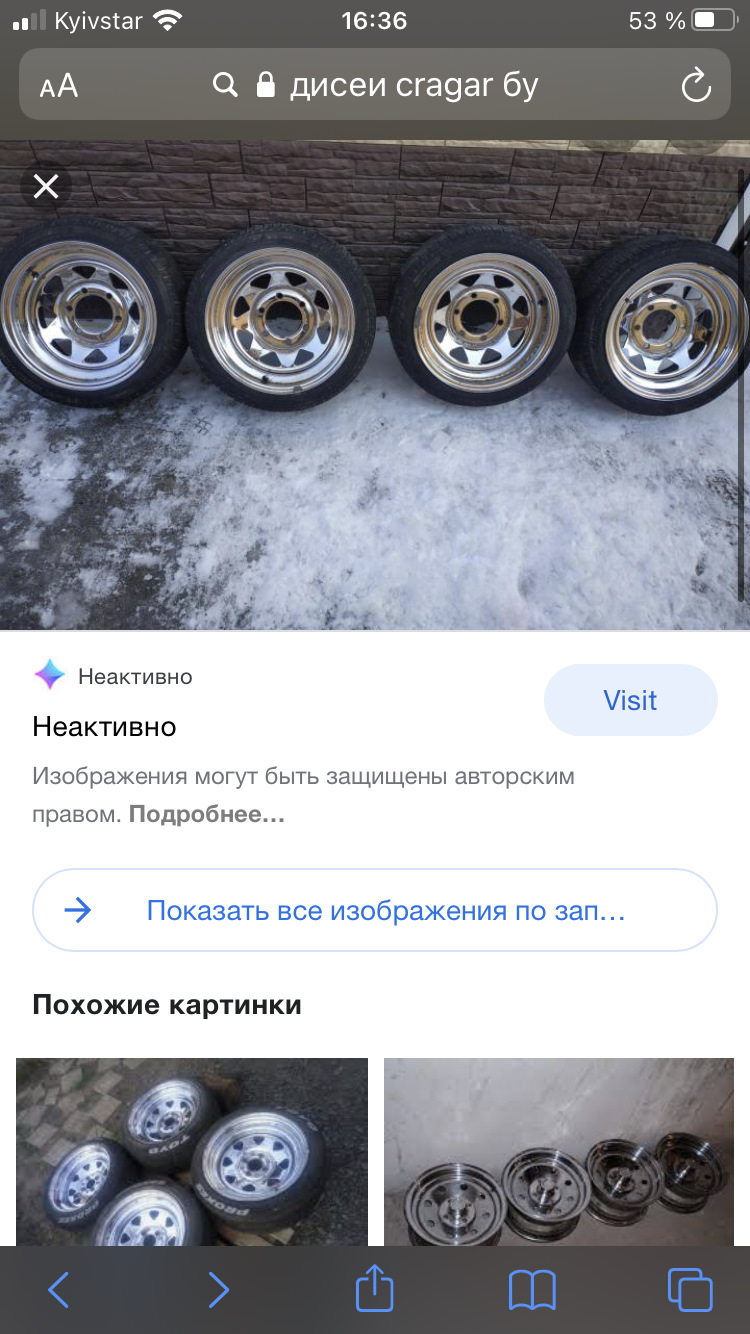The image size is (750, 1334).
Task: Go forward to the next page
Action: [x=218, y=1290]
